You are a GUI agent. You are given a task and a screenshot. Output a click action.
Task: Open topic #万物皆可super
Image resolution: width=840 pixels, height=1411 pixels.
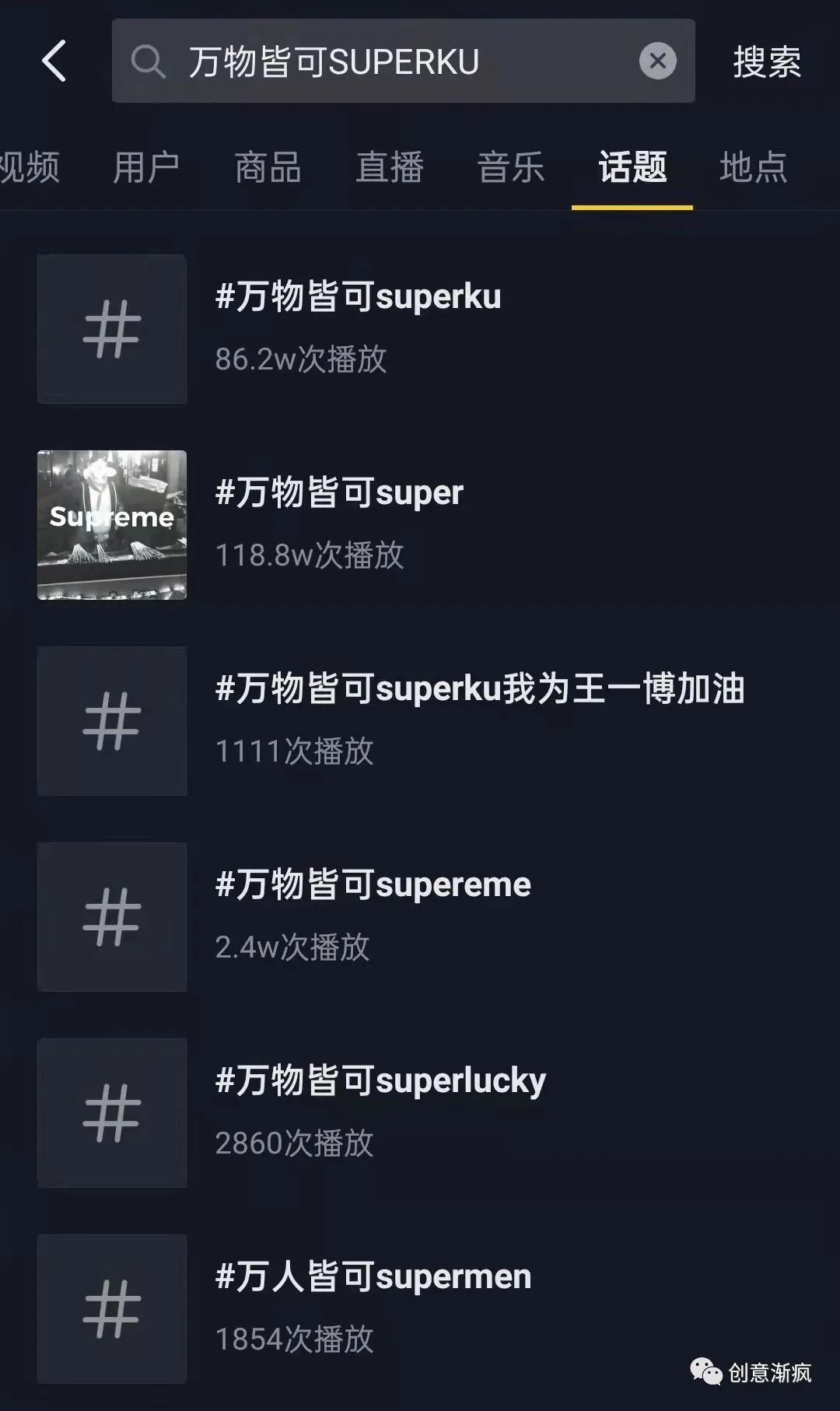339,523
